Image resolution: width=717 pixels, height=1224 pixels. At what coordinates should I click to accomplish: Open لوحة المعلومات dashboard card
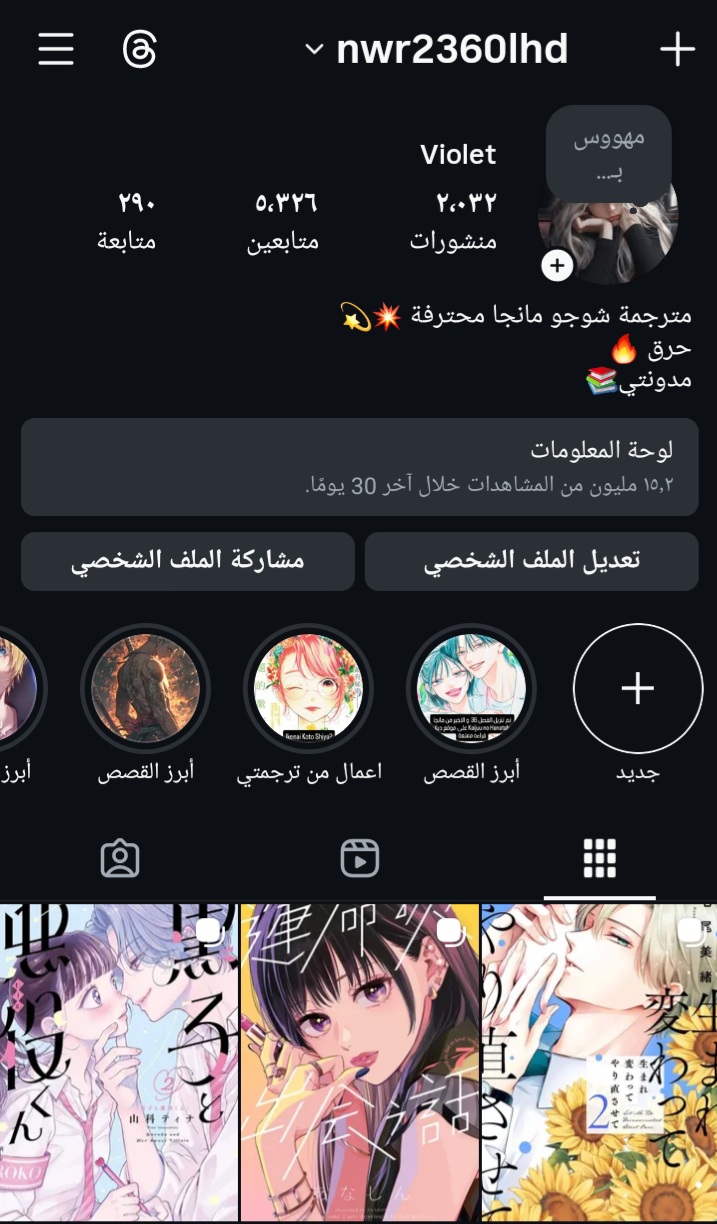point(359,467)
